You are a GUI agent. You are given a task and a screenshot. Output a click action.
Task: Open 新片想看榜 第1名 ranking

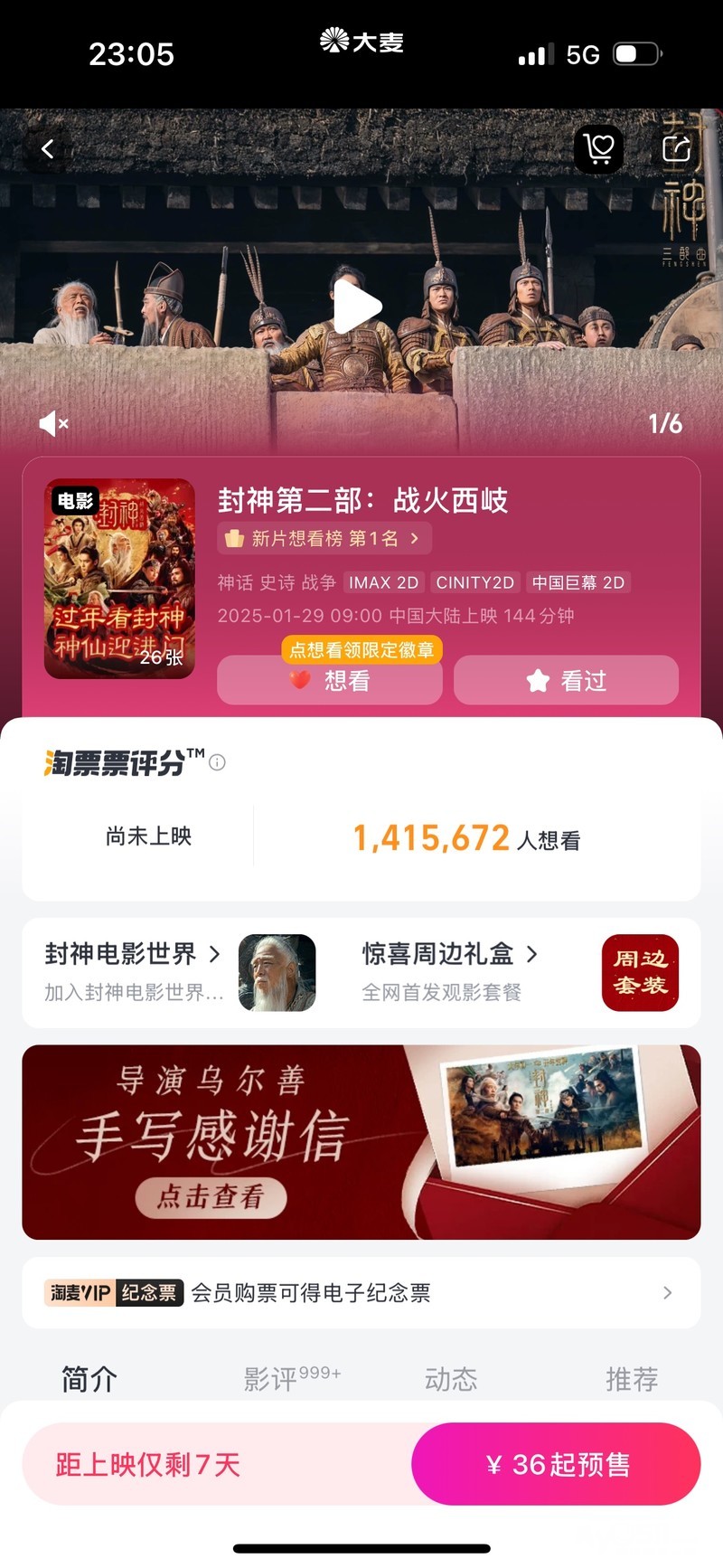coord(324,539)
